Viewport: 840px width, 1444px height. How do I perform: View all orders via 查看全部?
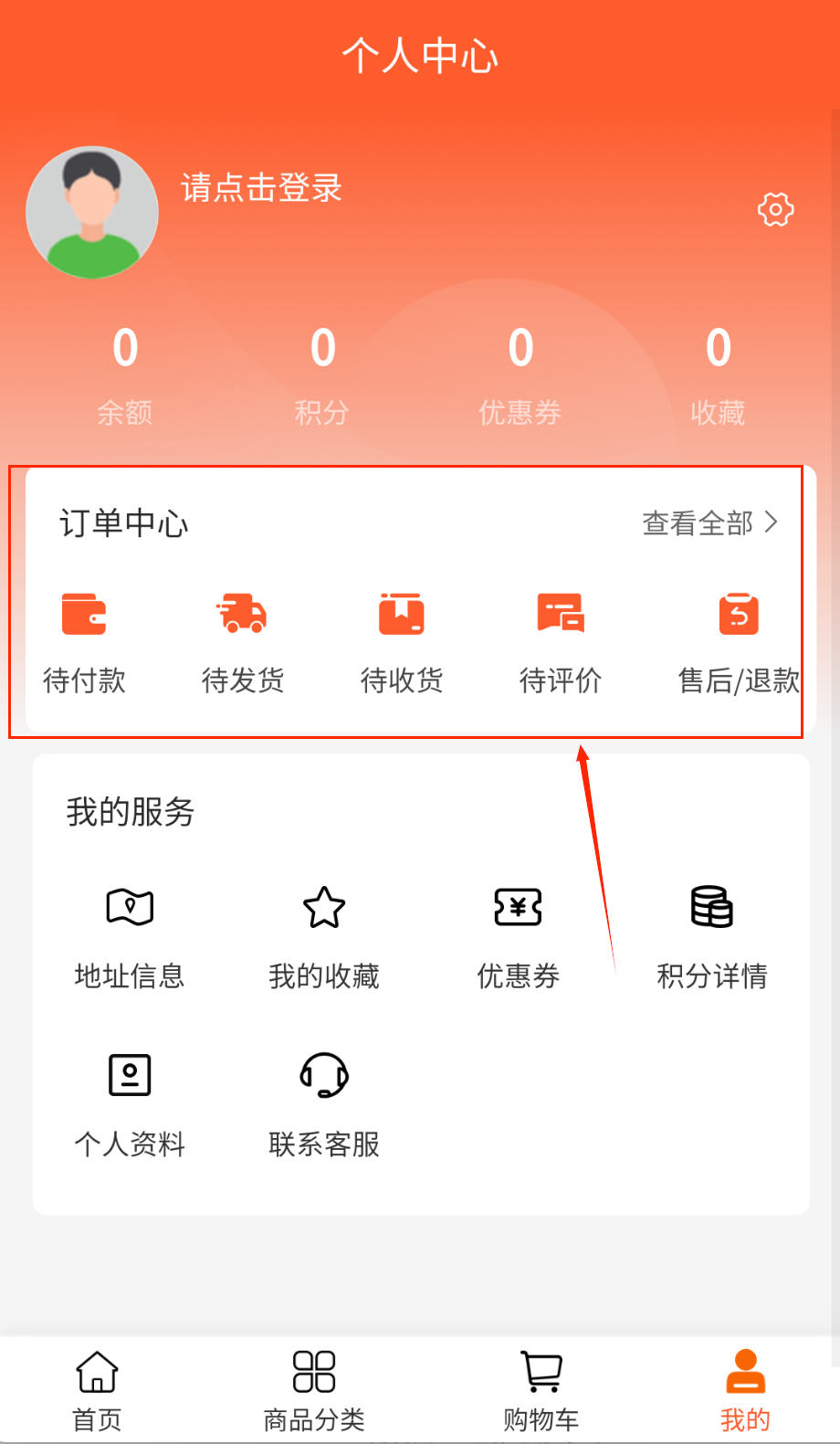pyautogui.click(x=709, y=522)
